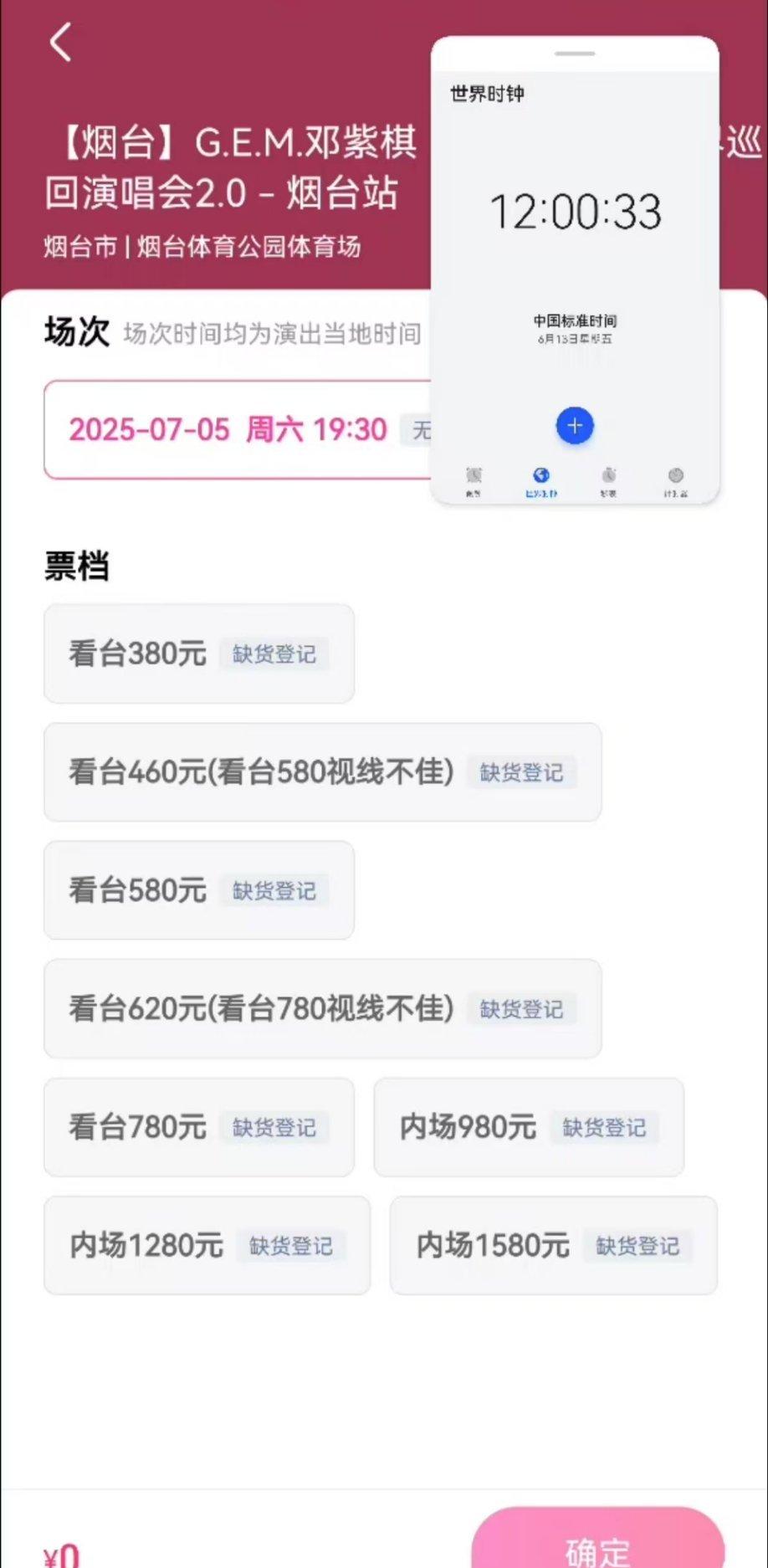Screen dimensions: 768x1568
Task: Select 看台460元 (看台580视线不佳) ticket
Action: [323, 771]
